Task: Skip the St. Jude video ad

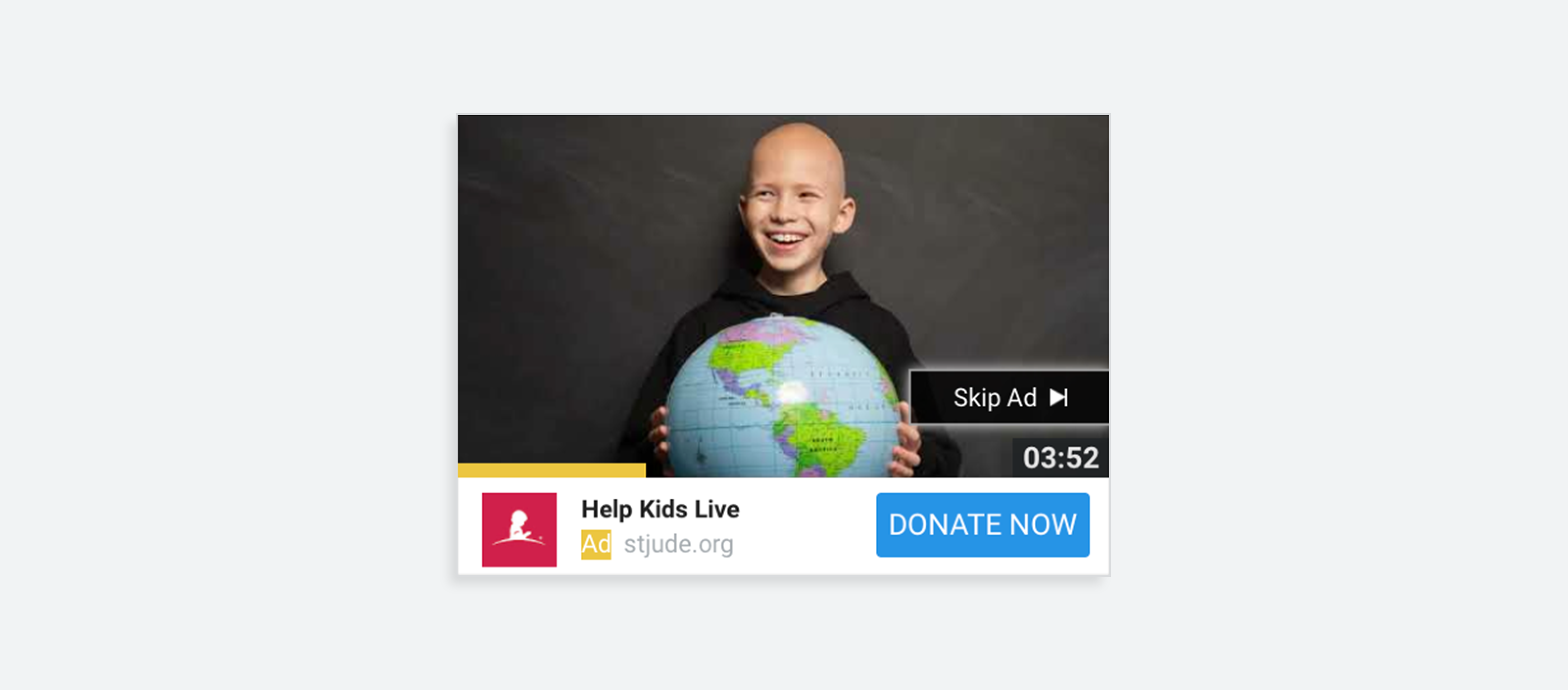Action: pos(1008,397)
